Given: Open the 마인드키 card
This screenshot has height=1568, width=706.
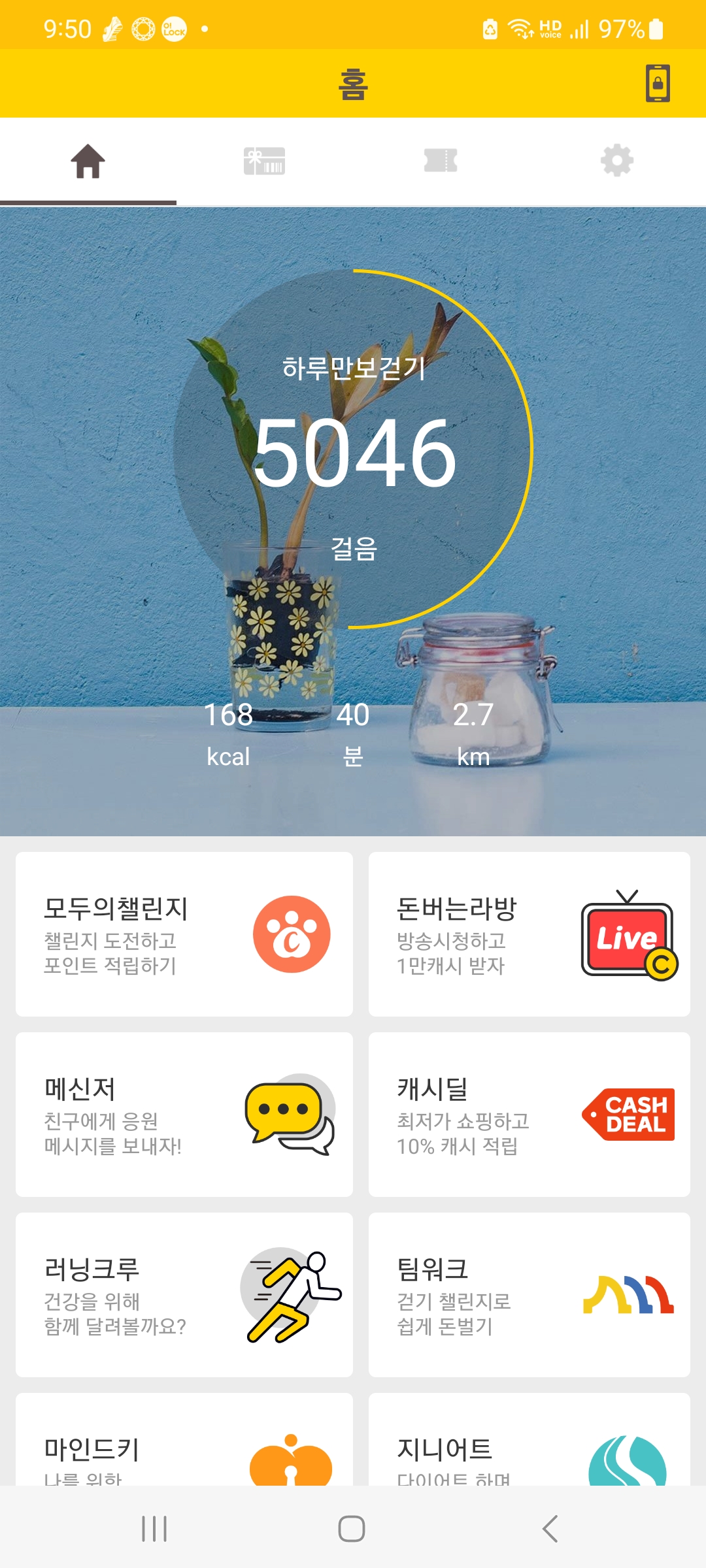Looking at the screenshot, I should coord(184,1444).
